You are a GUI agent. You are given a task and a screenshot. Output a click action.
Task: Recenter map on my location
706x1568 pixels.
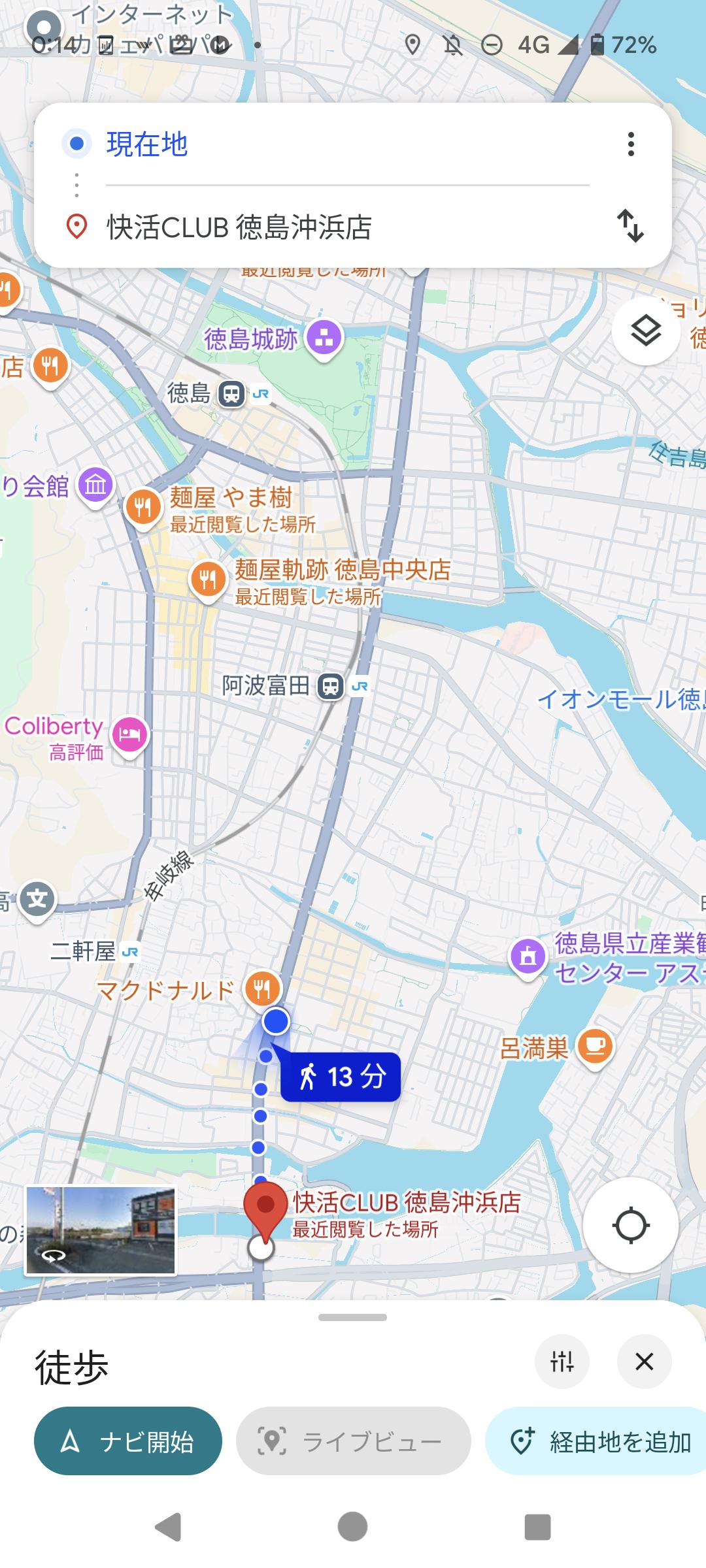click(630, 1225)
